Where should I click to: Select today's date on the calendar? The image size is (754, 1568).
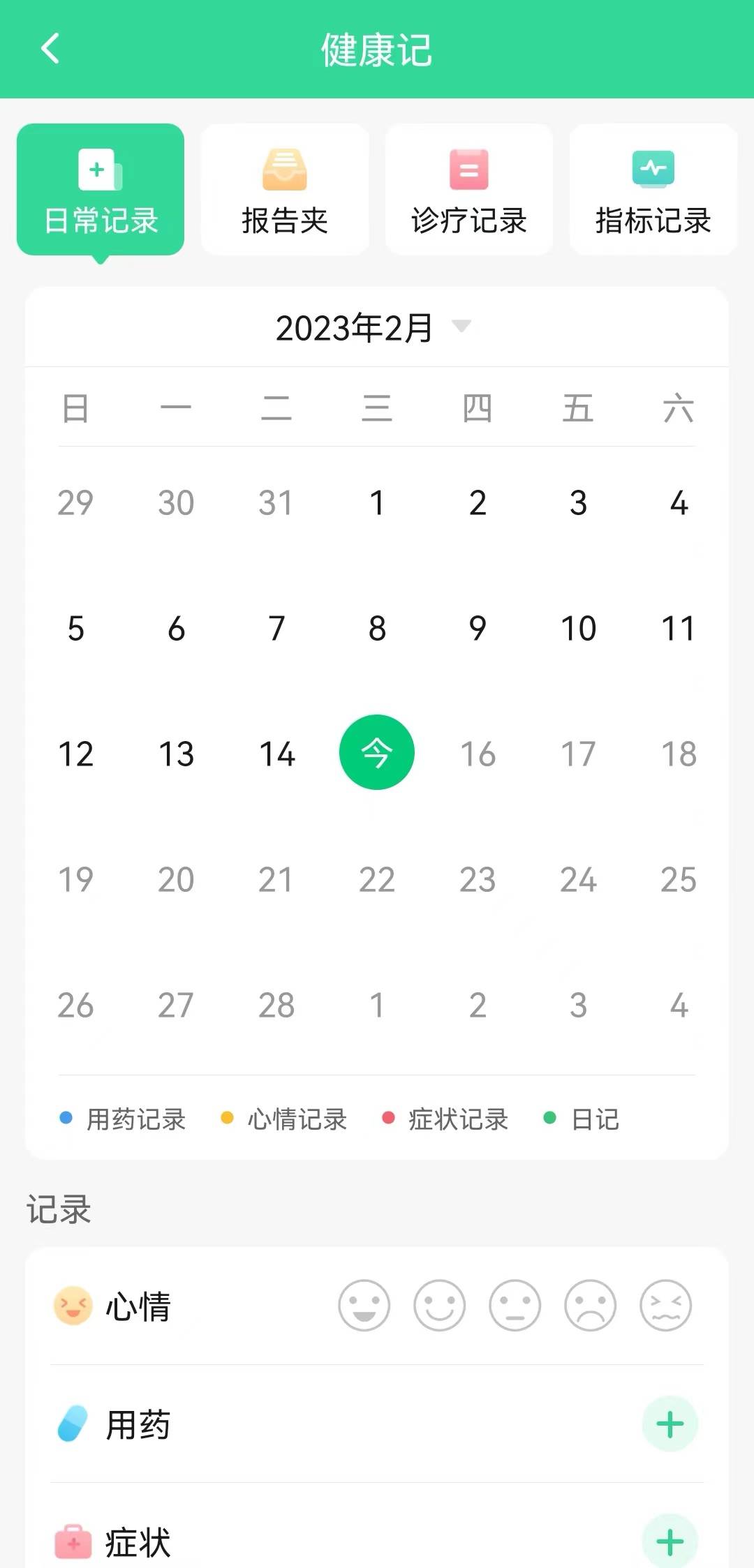pyautogui.click(x=377, y=752)
